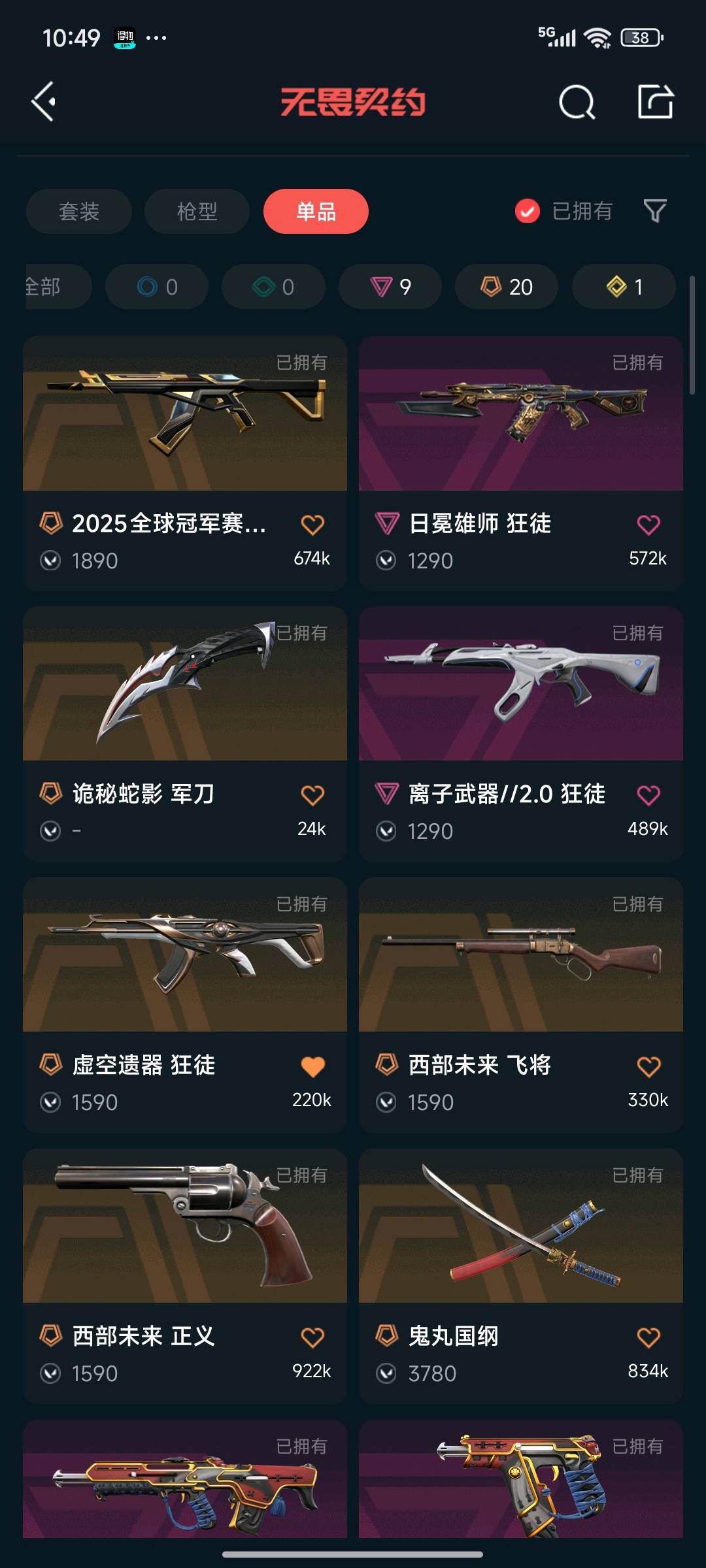Image resolution: width=706 pixels, height=1568 pixels.
Task: Select the 单品 tab
Action: pyautogui.click(x=316, y=211)
